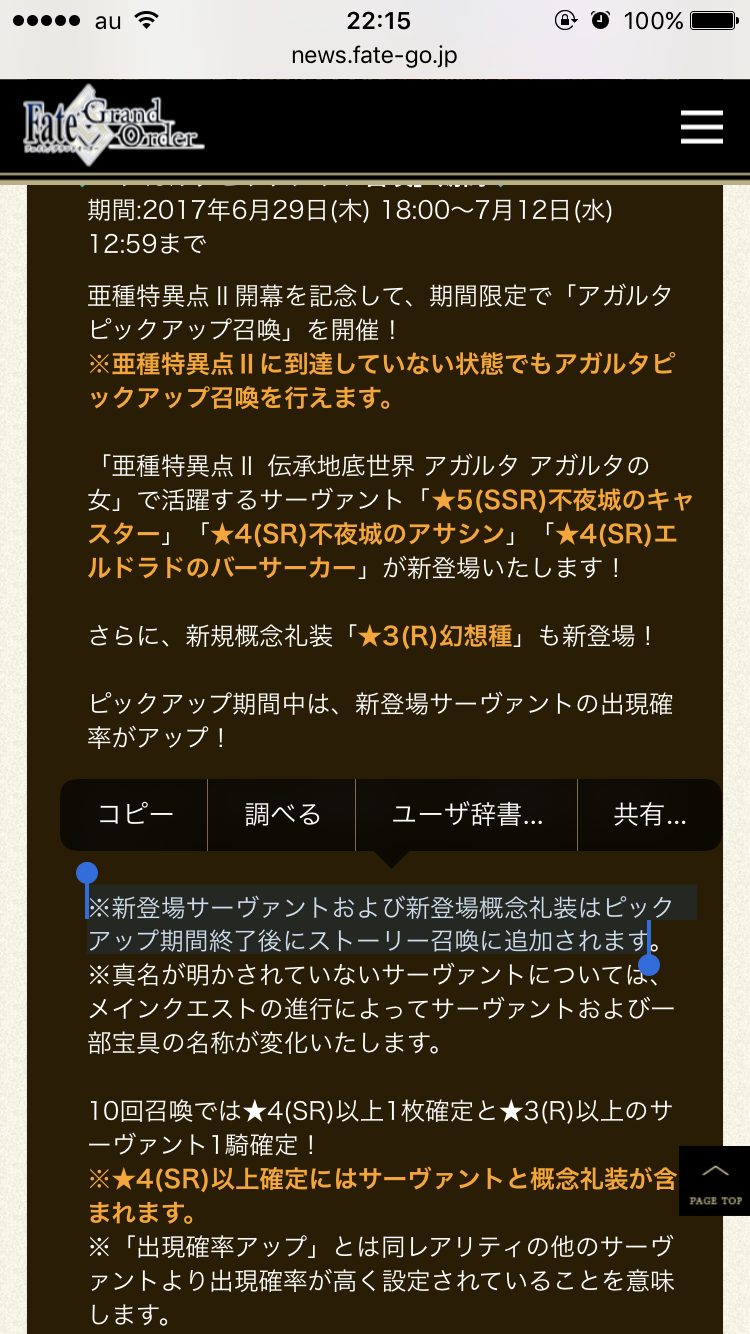This screenshot has width=750, height=1334.
Task: Open the hamburger menu
Action: (701, 127)
